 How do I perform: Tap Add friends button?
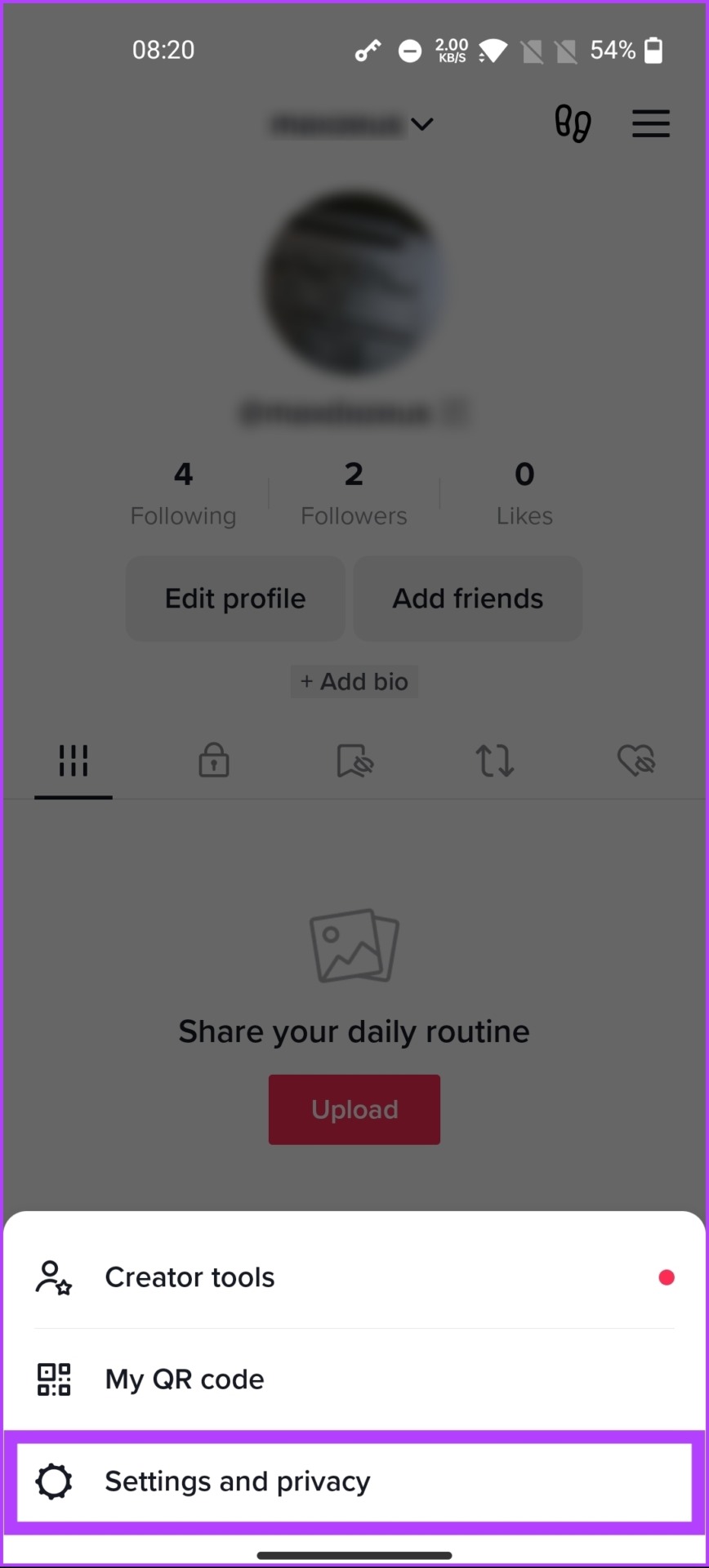(x=468, y=599)
